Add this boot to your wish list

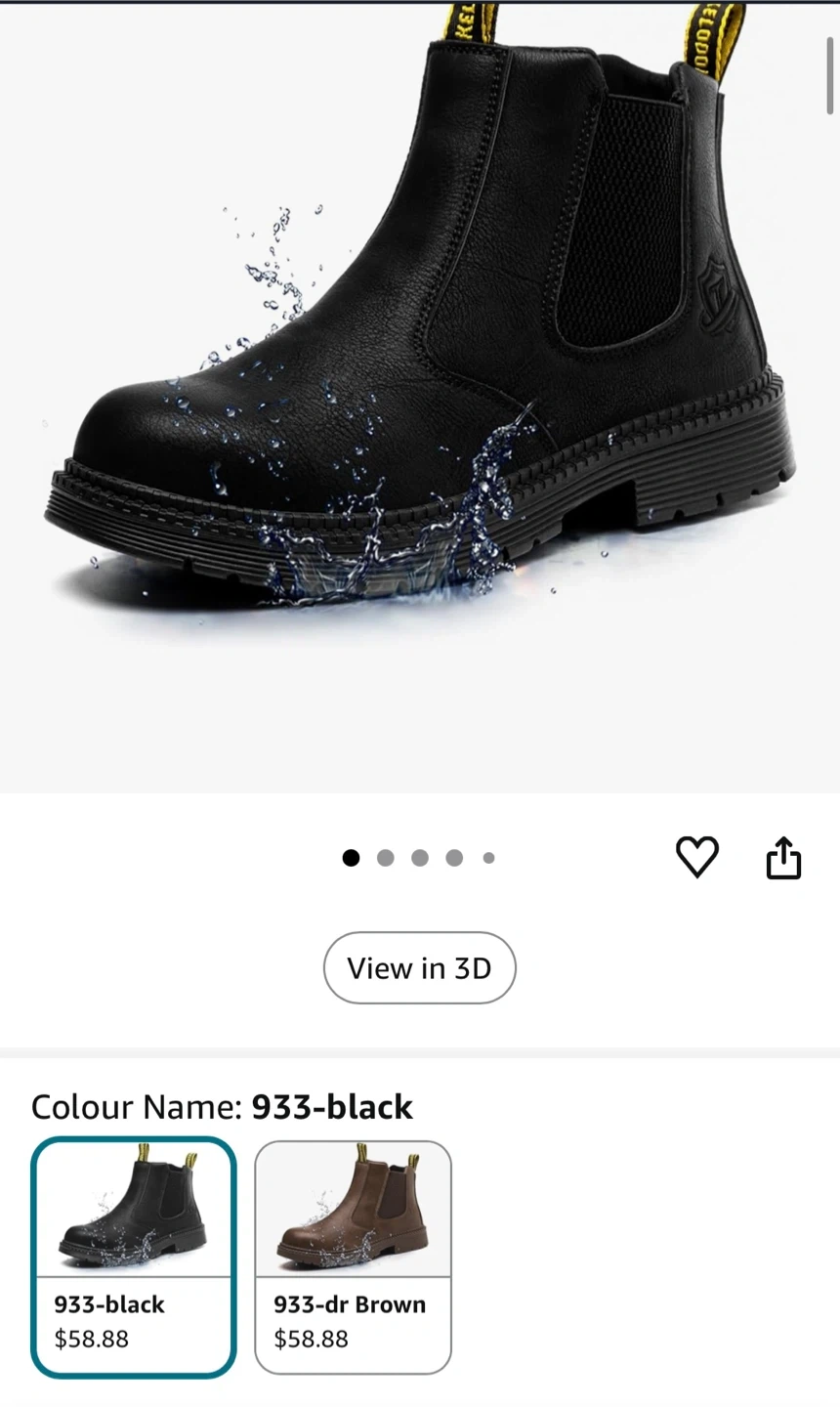(x=697, y=857)
